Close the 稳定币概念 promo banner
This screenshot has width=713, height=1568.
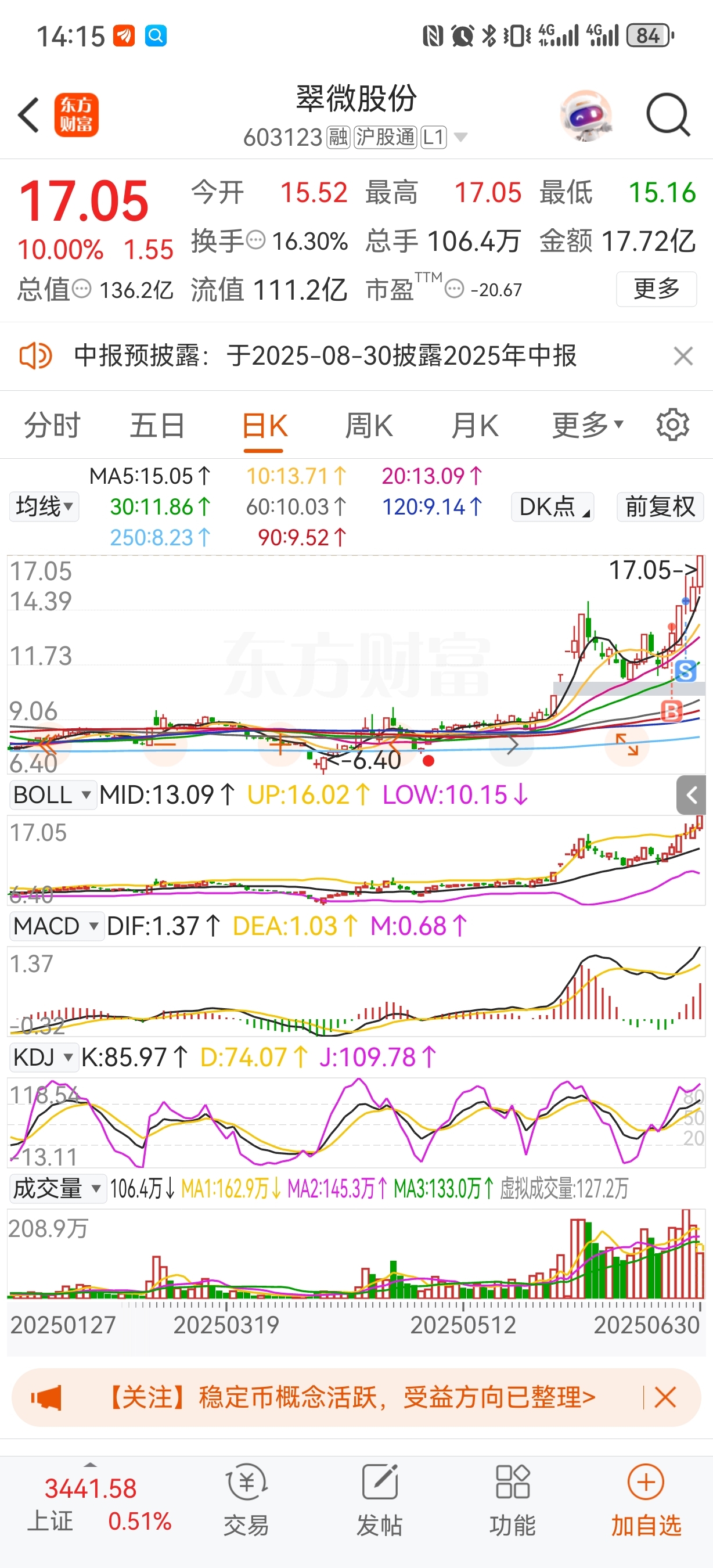(x=665, y=1398)
